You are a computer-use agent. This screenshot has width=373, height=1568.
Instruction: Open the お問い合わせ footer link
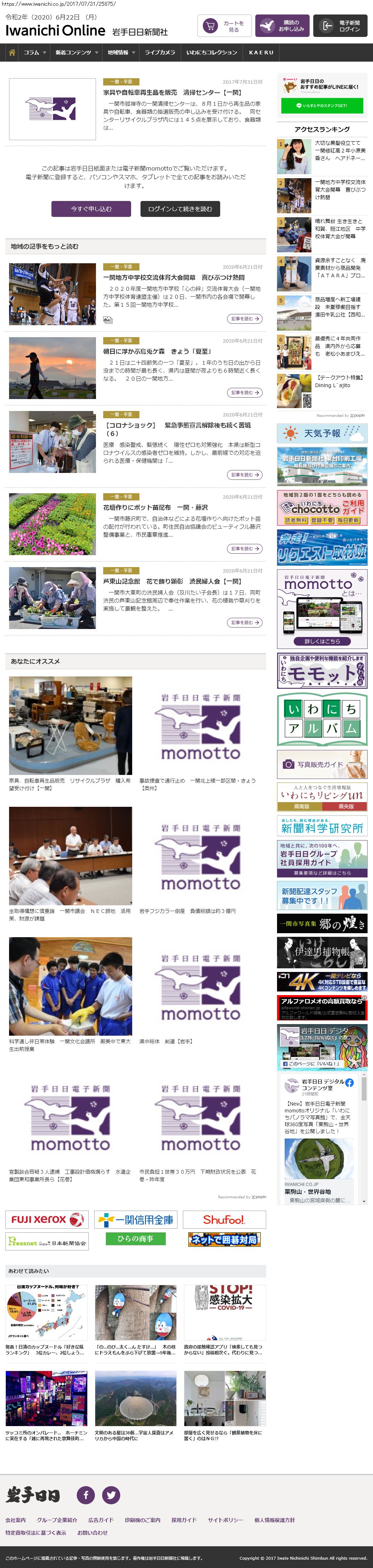point(92,1533)
